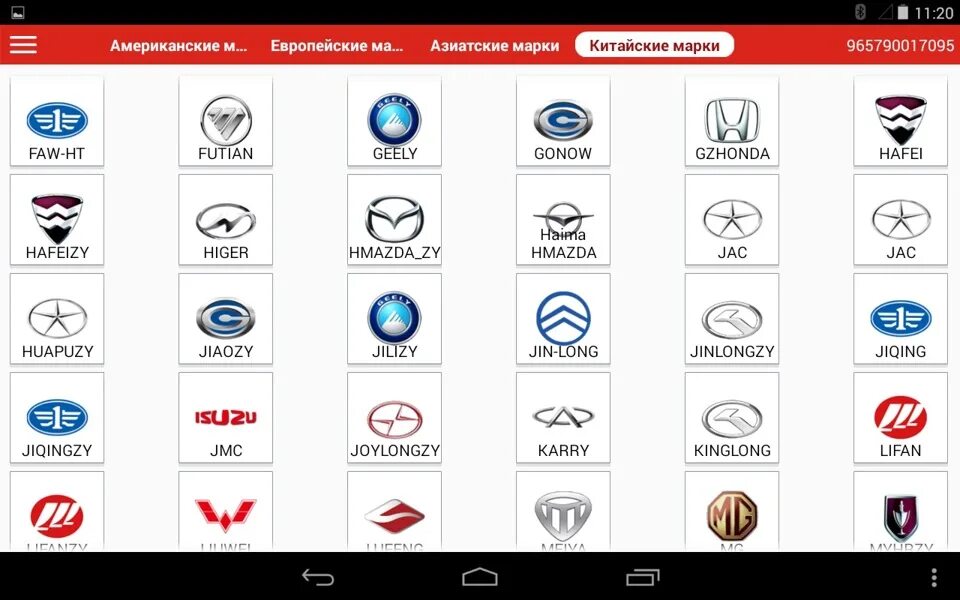Select the HIGER brand
This screenshot has width=960, height=600.
pyautogui.click(x=226, y=221)
